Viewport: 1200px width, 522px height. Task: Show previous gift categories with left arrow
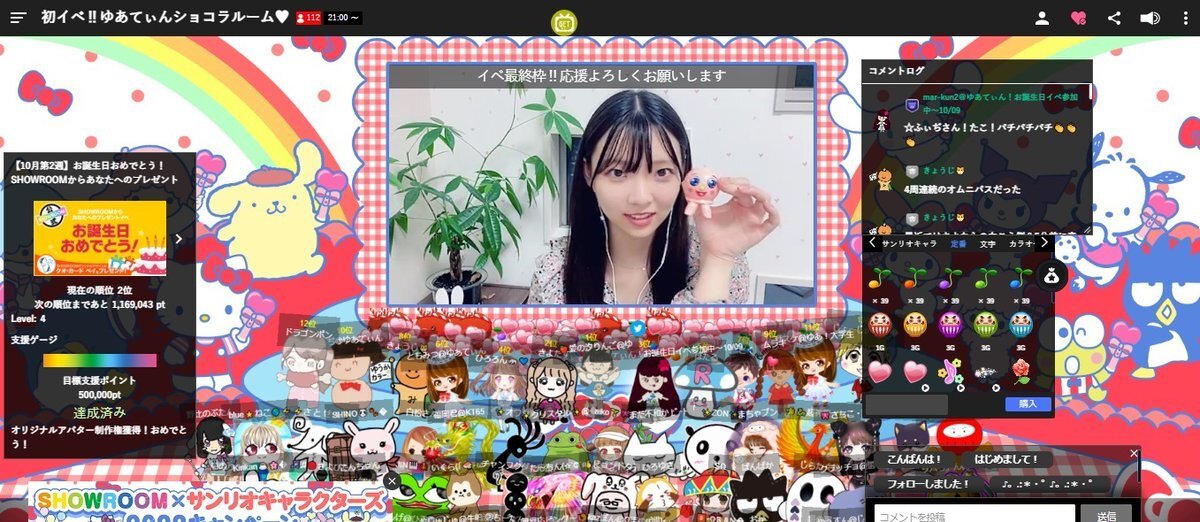[x=872, y=242]
